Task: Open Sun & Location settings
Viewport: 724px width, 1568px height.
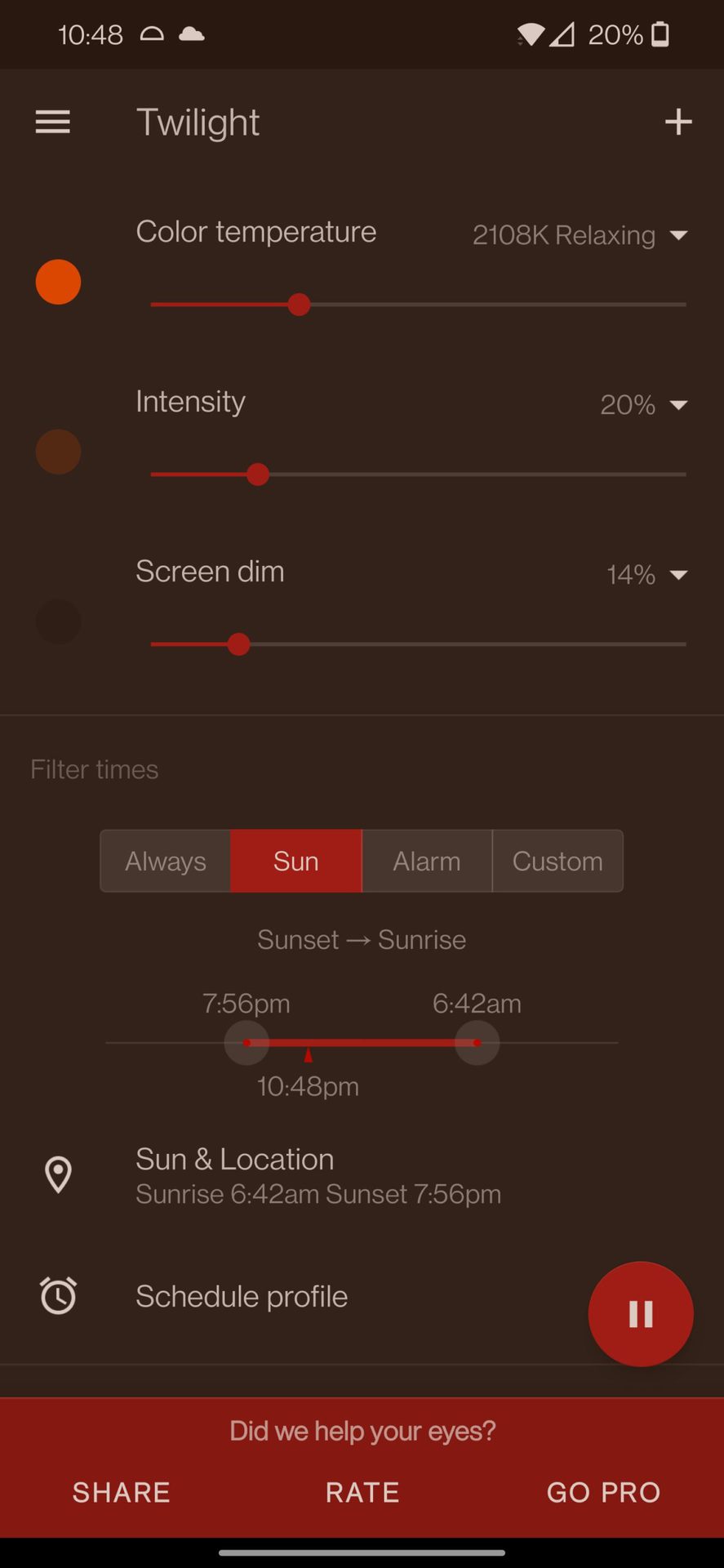Action: tap(318, 1175)
